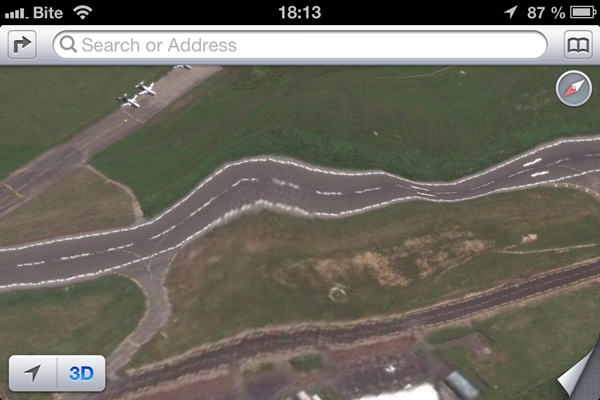600x400 pixels.
Task: Center map on current location
Action: [x=33, y=374]
